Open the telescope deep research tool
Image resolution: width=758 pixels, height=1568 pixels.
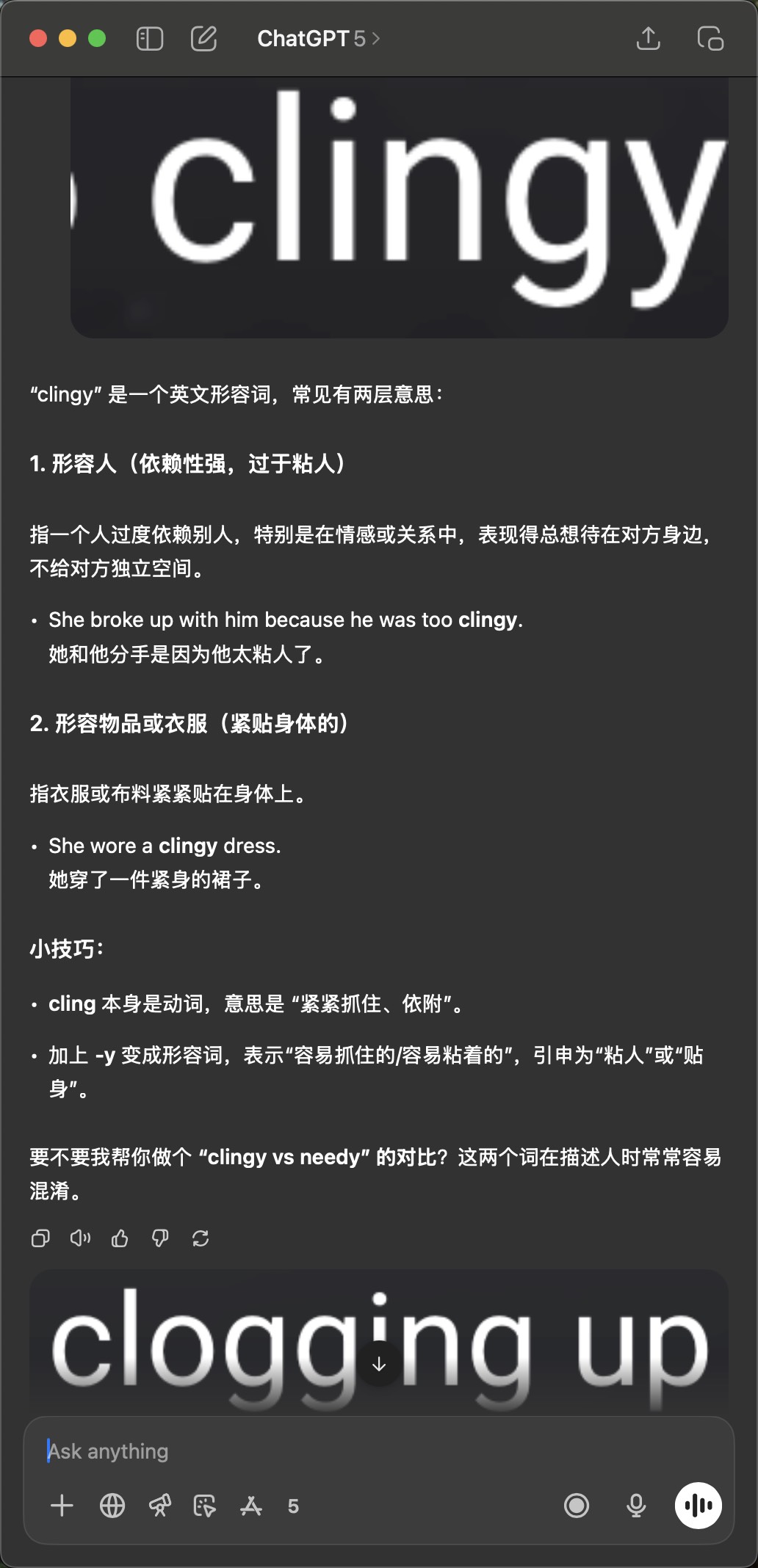click(x=159, y=1506)
